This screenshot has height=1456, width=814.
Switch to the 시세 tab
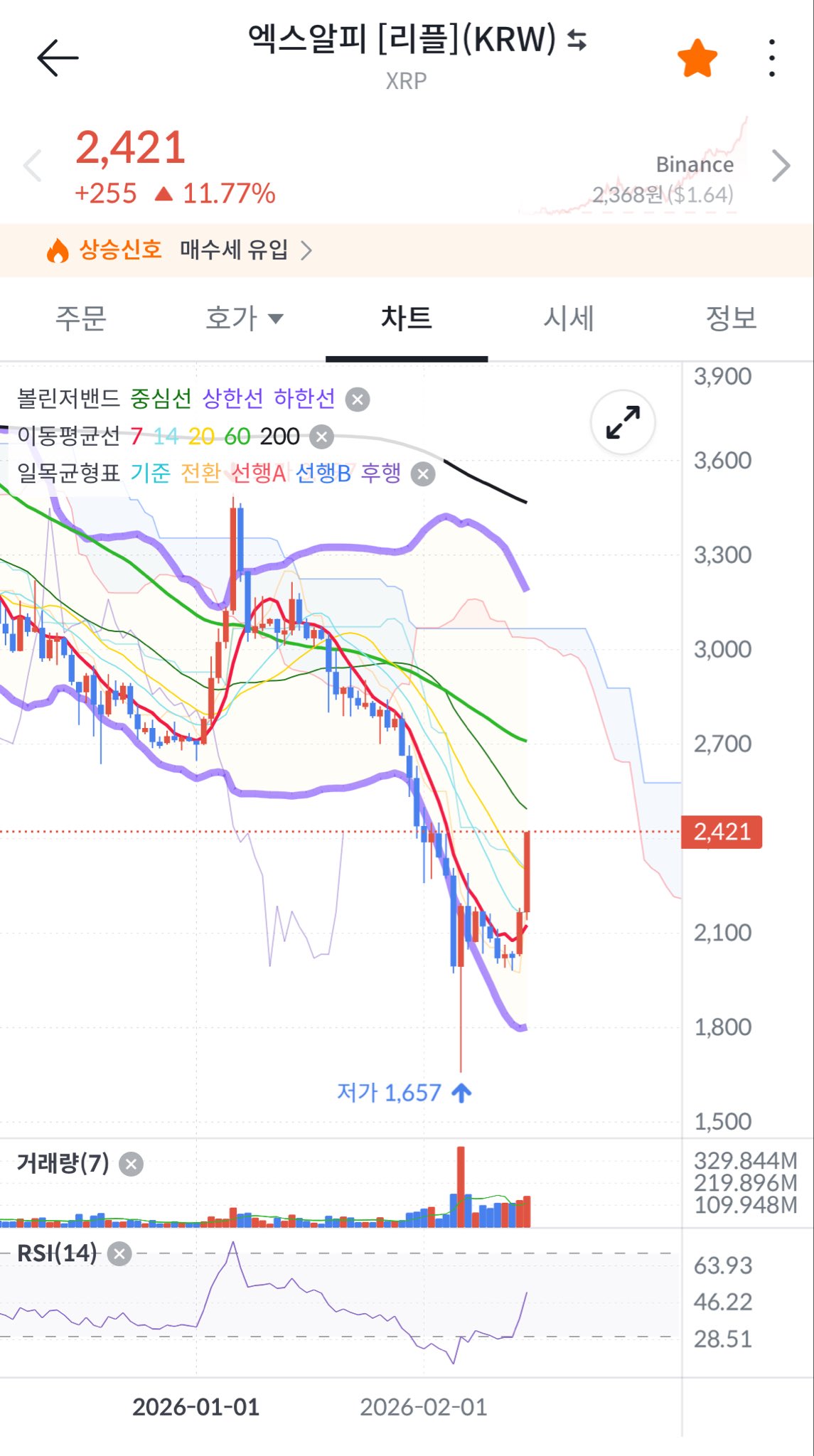tap(569, 318)
